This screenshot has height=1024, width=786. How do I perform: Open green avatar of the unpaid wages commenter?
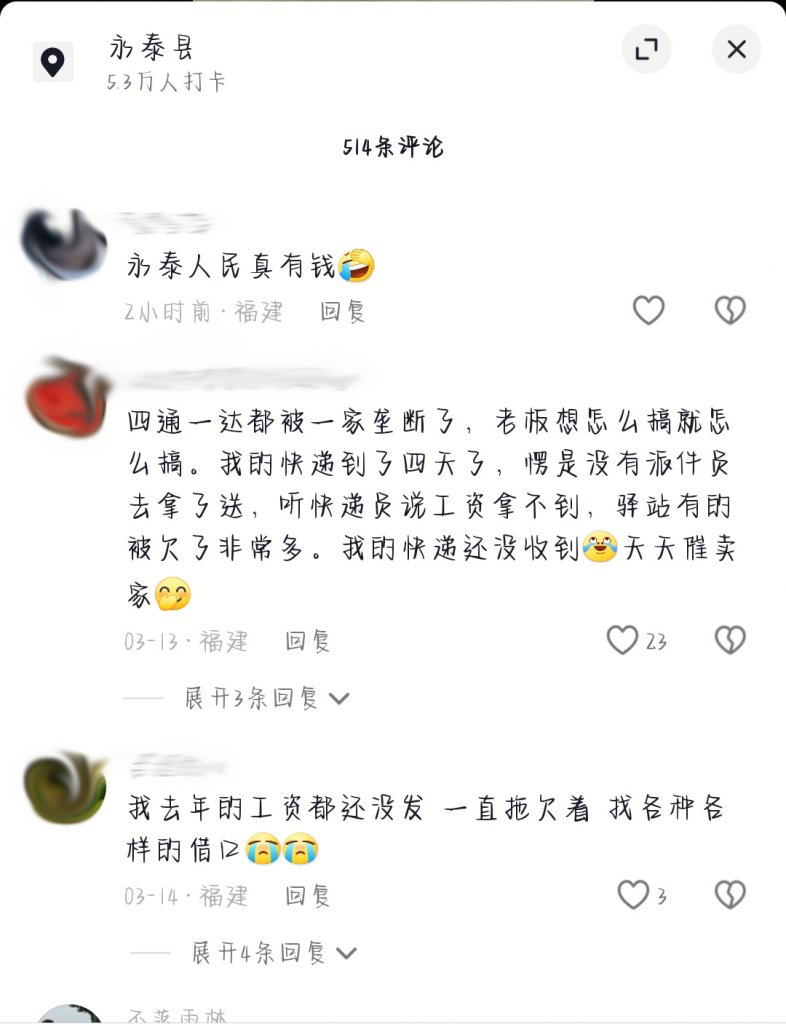click(66, 787)
